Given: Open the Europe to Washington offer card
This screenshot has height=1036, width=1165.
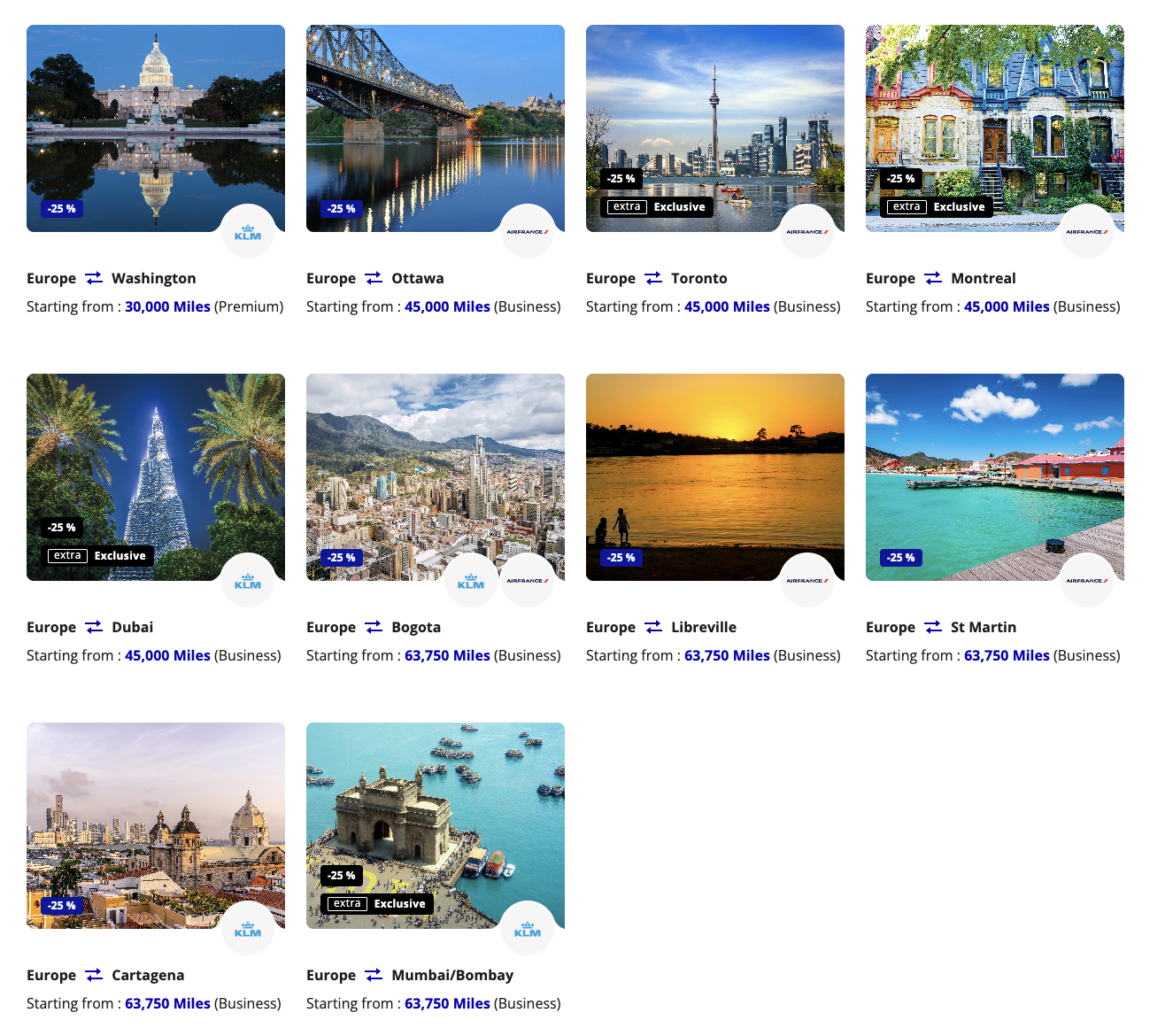Looking at the screenshot, I should [156, 128].
